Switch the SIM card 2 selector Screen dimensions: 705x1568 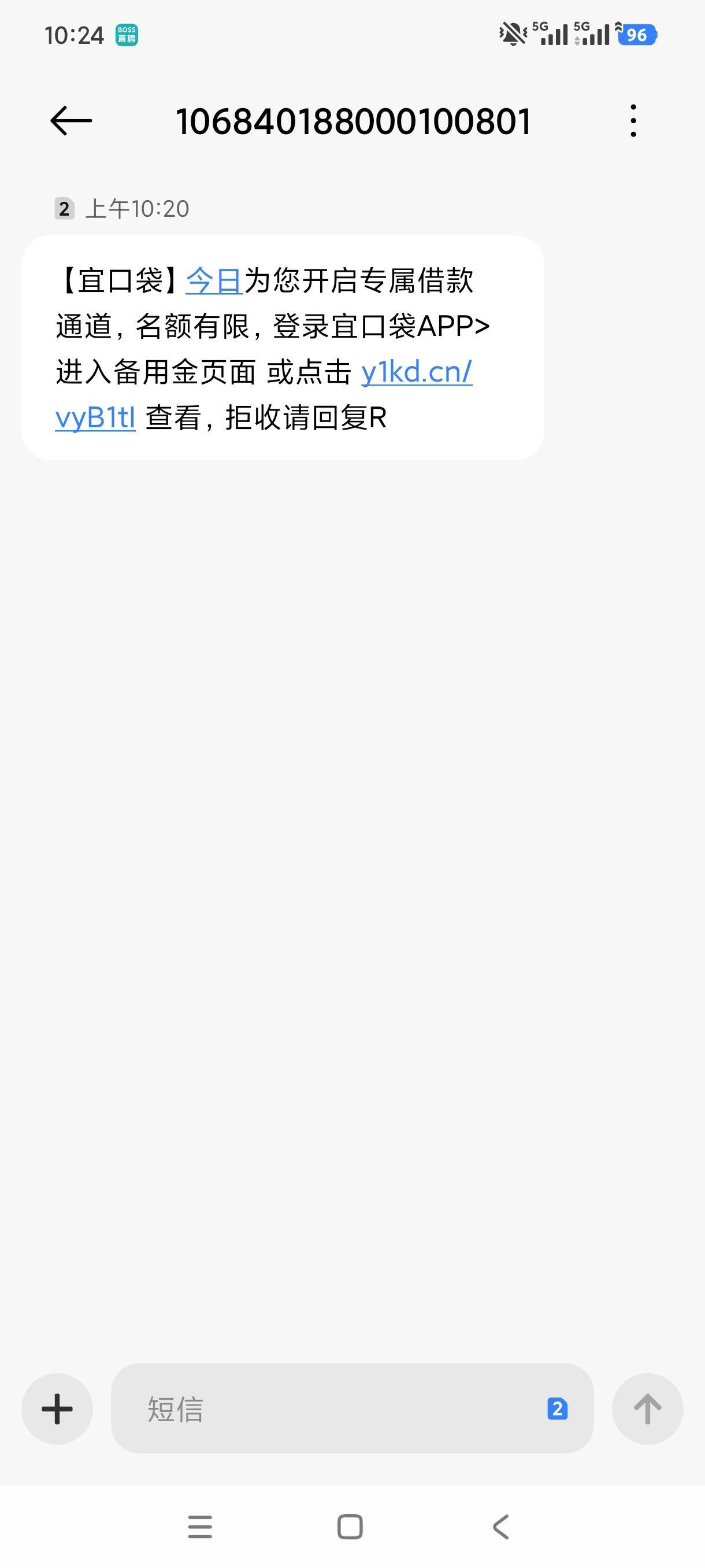(557, 1408)
